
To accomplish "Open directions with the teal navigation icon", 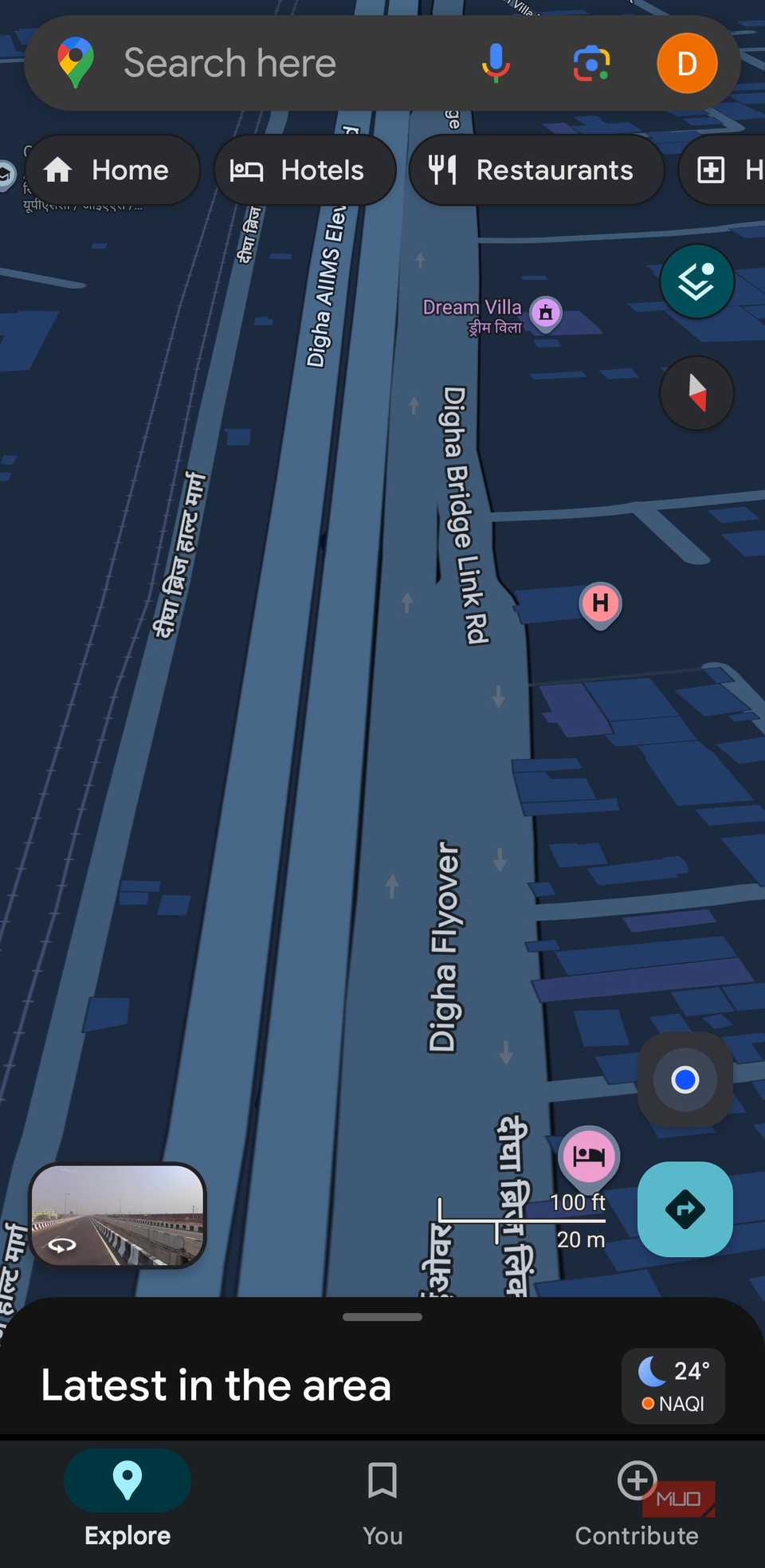I will click(x=685, y=1208).
